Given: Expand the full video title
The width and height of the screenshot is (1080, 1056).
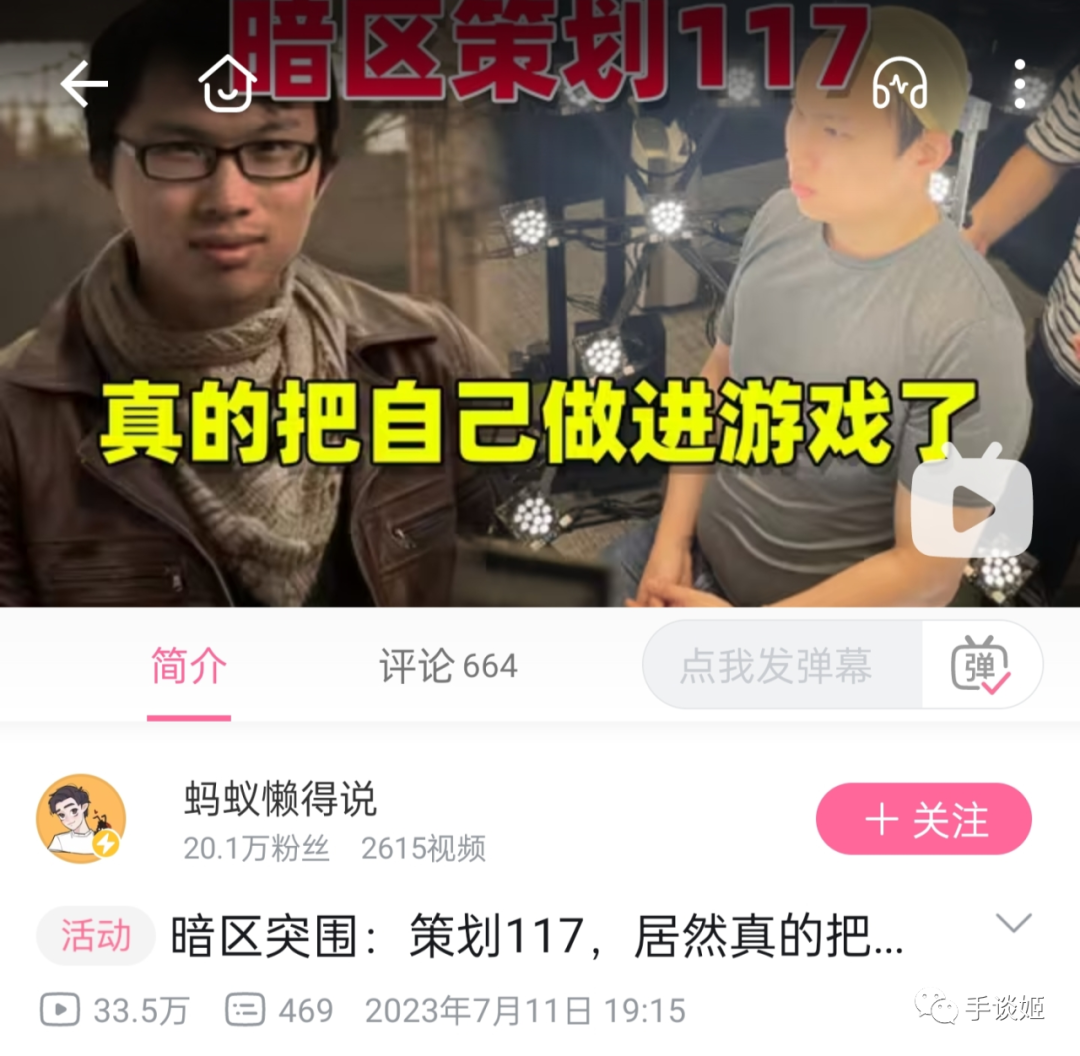Looking at the screenshot, I should (1013, 923).
